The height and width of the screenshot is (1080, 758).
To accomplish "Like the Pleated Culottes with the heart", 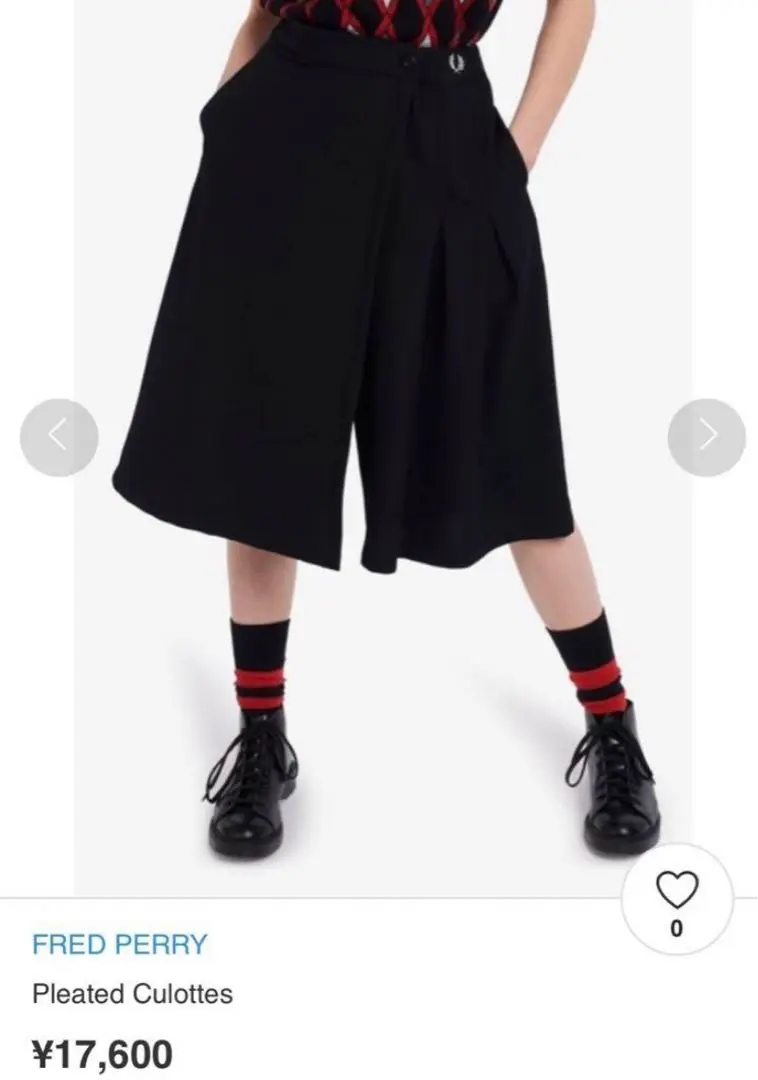I will [x=676, y=890].
